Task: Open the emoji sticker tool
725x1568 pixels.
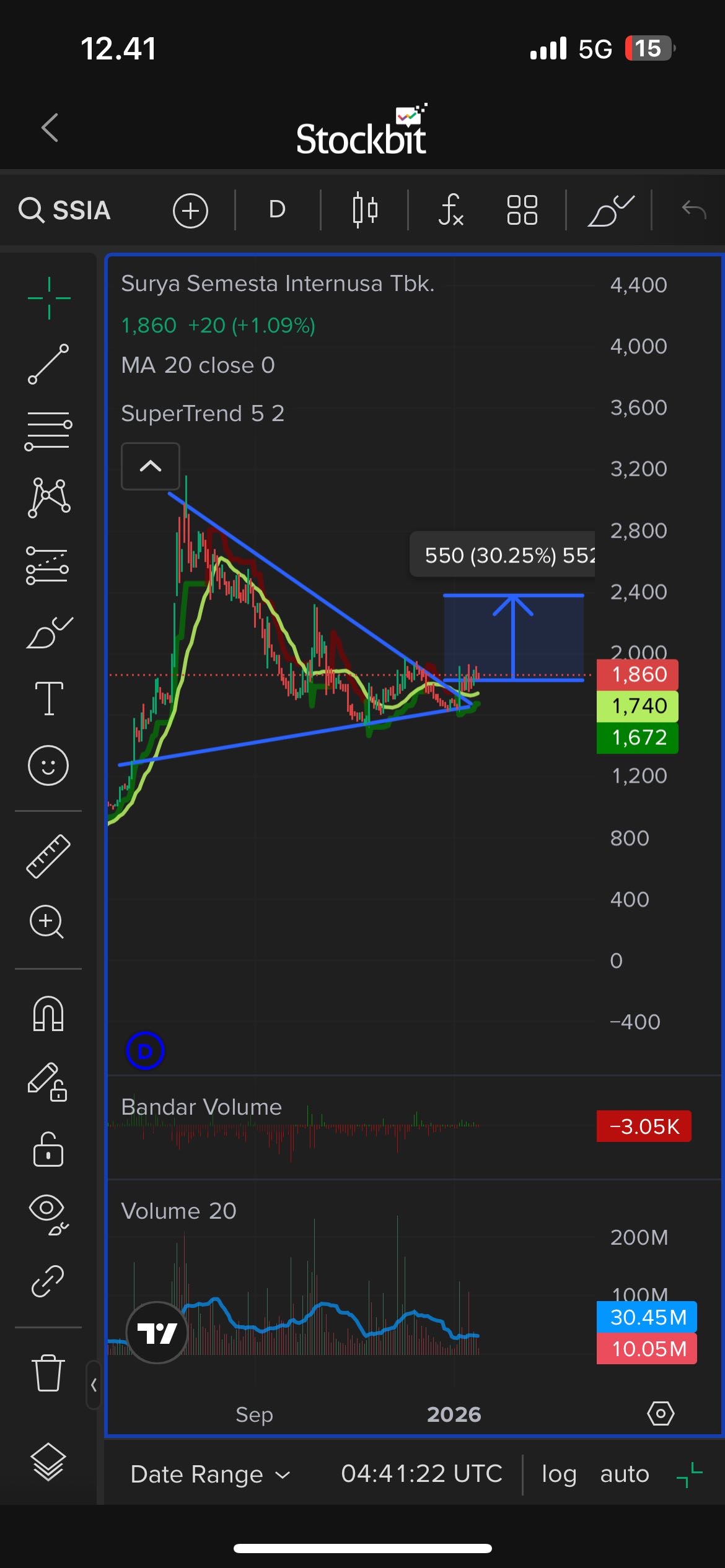Action: [48, 765]
